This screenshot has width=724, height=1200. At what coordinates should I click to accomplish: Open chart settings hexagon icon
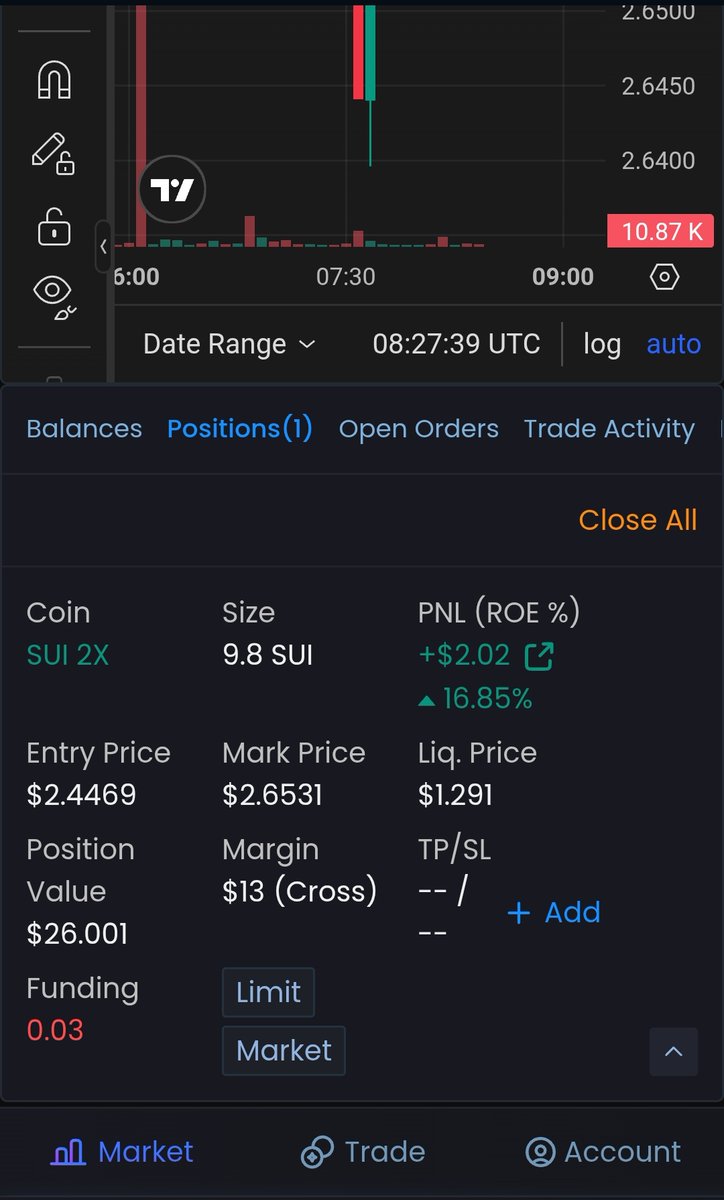click(x=664, y=276)
